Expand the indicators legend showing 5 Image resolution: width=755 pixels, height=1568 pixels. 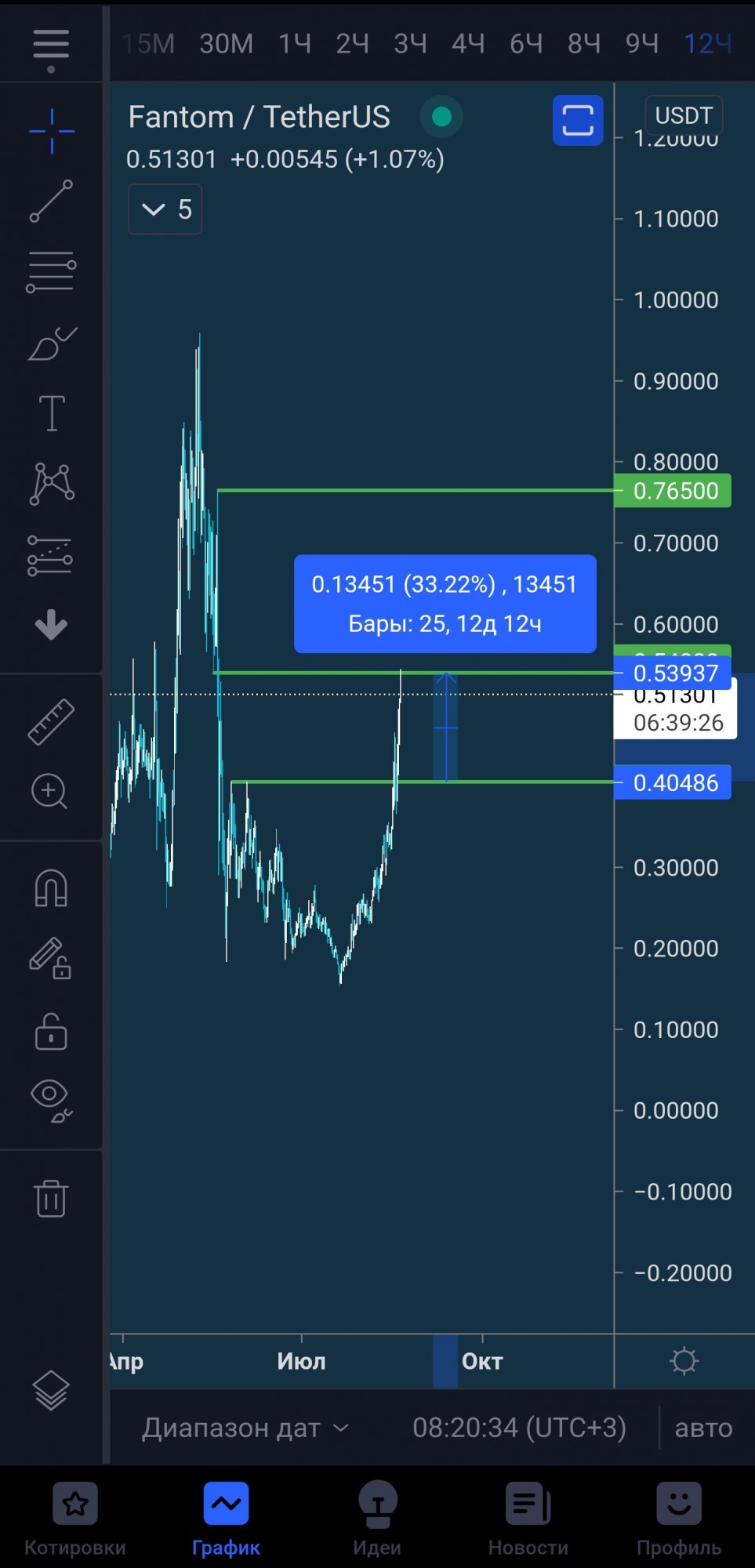click(x=165, y=209)
